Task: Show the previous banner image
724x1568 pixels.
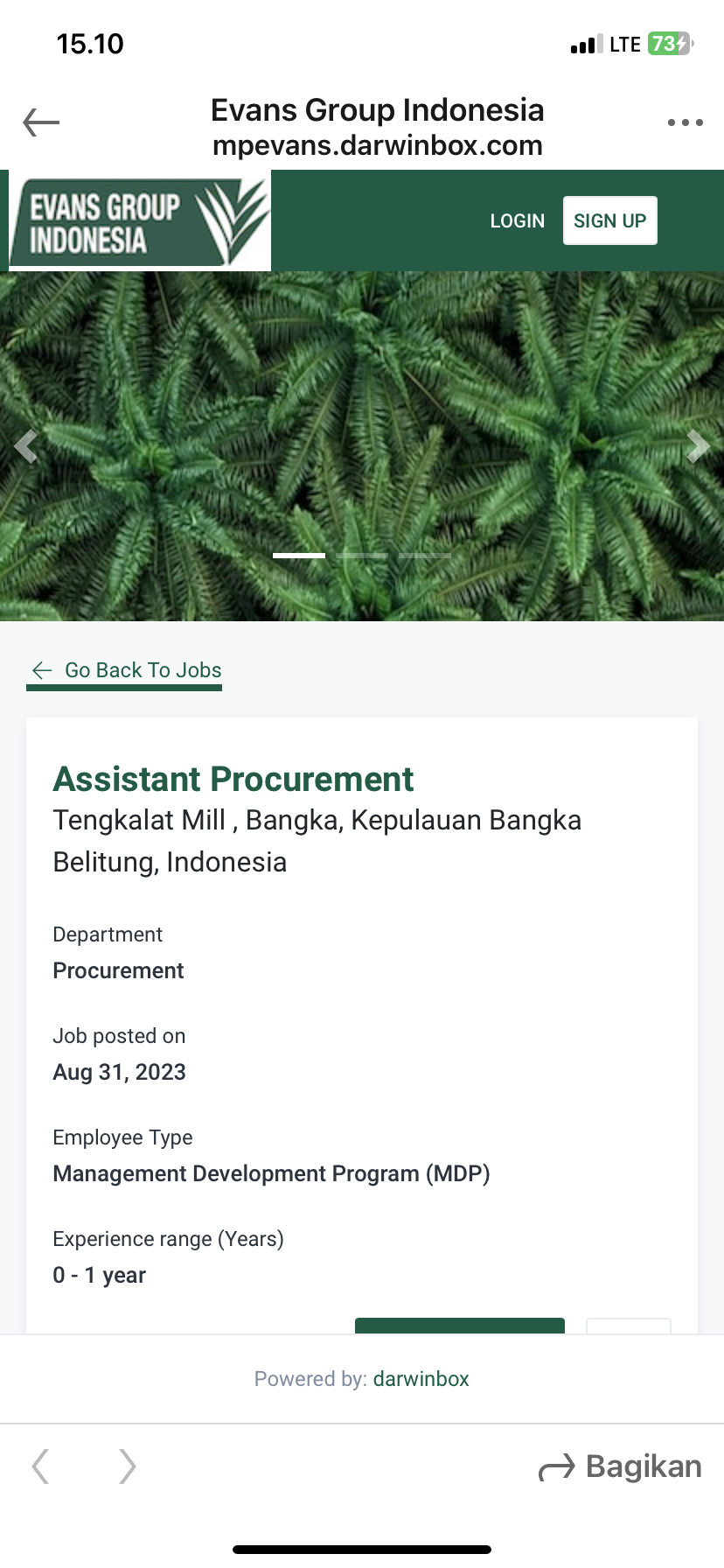Action: click(26, 446)
